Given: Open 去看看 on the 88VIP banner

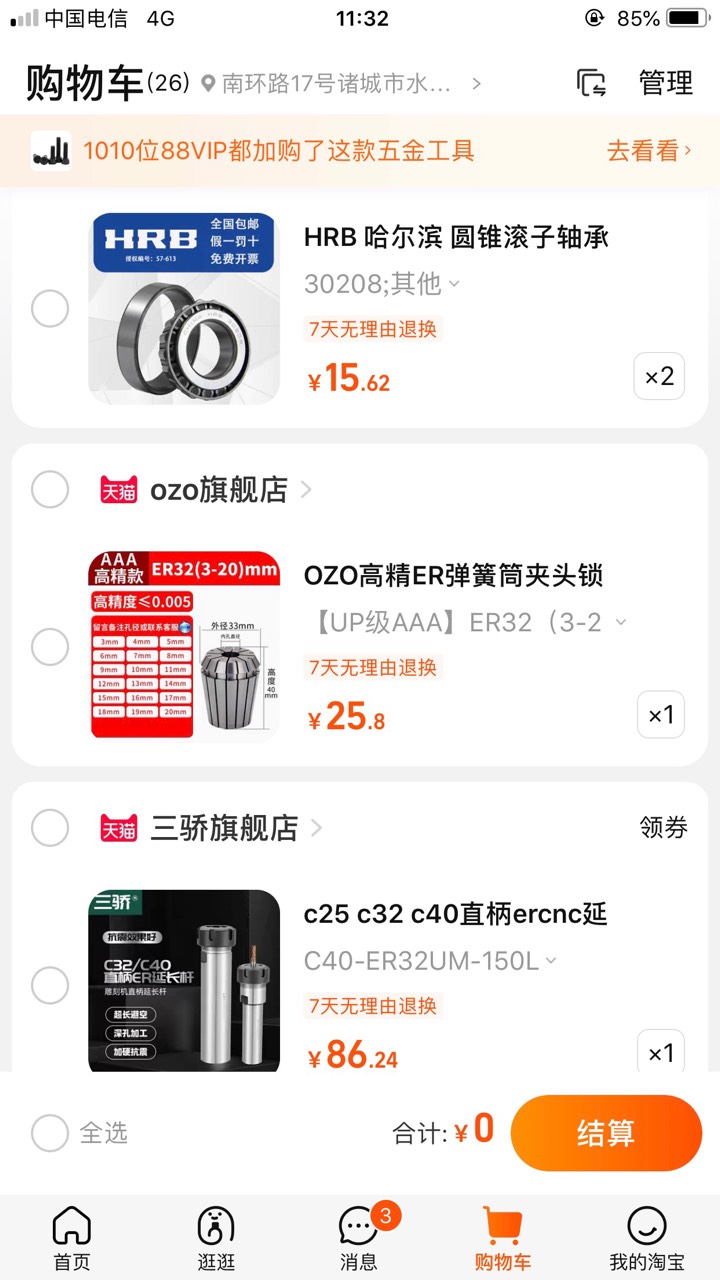Looking at the screenshot, I should [x=650, y=151].
